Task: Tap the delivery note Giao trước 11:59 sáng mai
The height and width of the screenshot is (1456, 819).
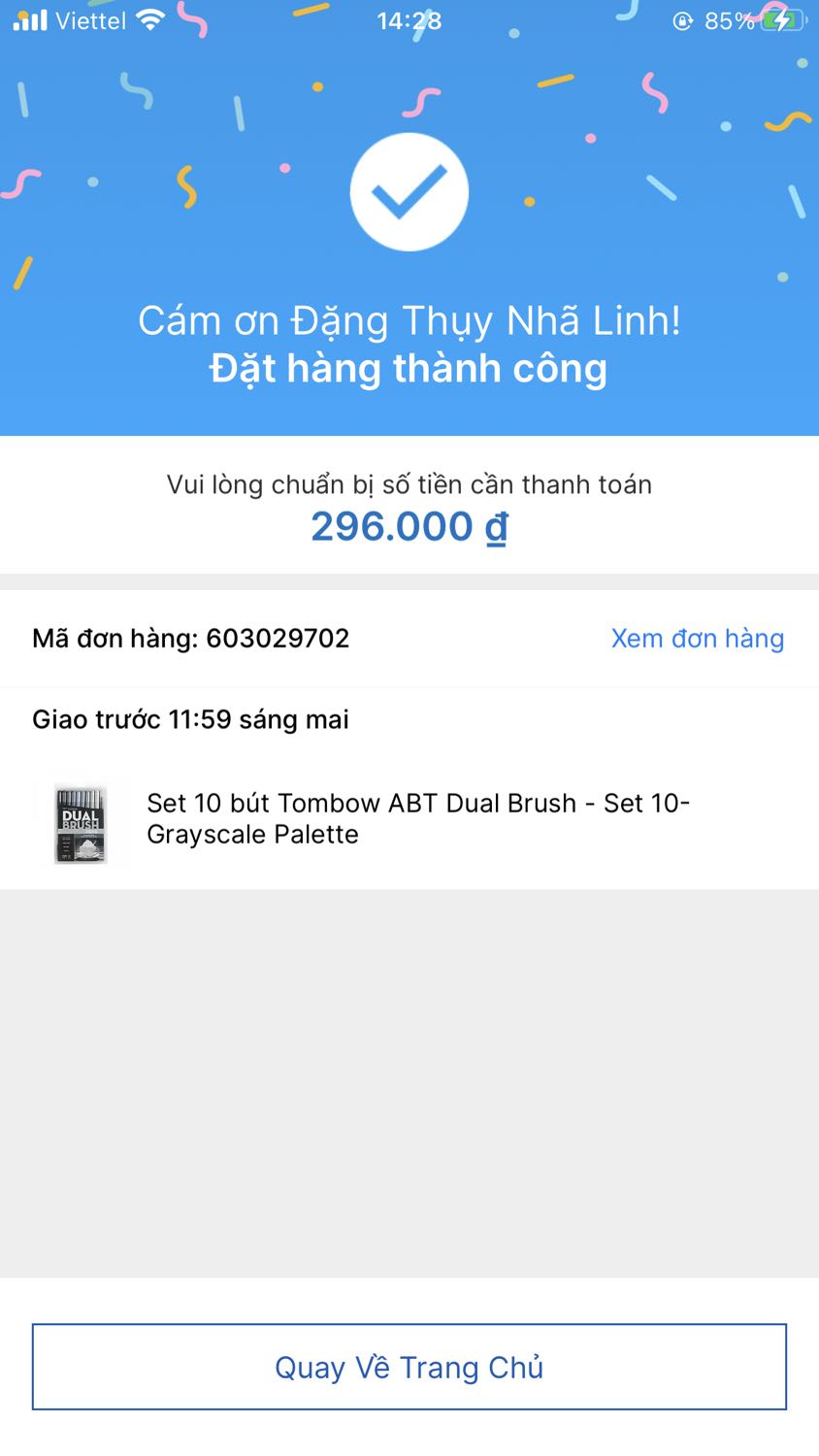Action: [x=191, y=719]
